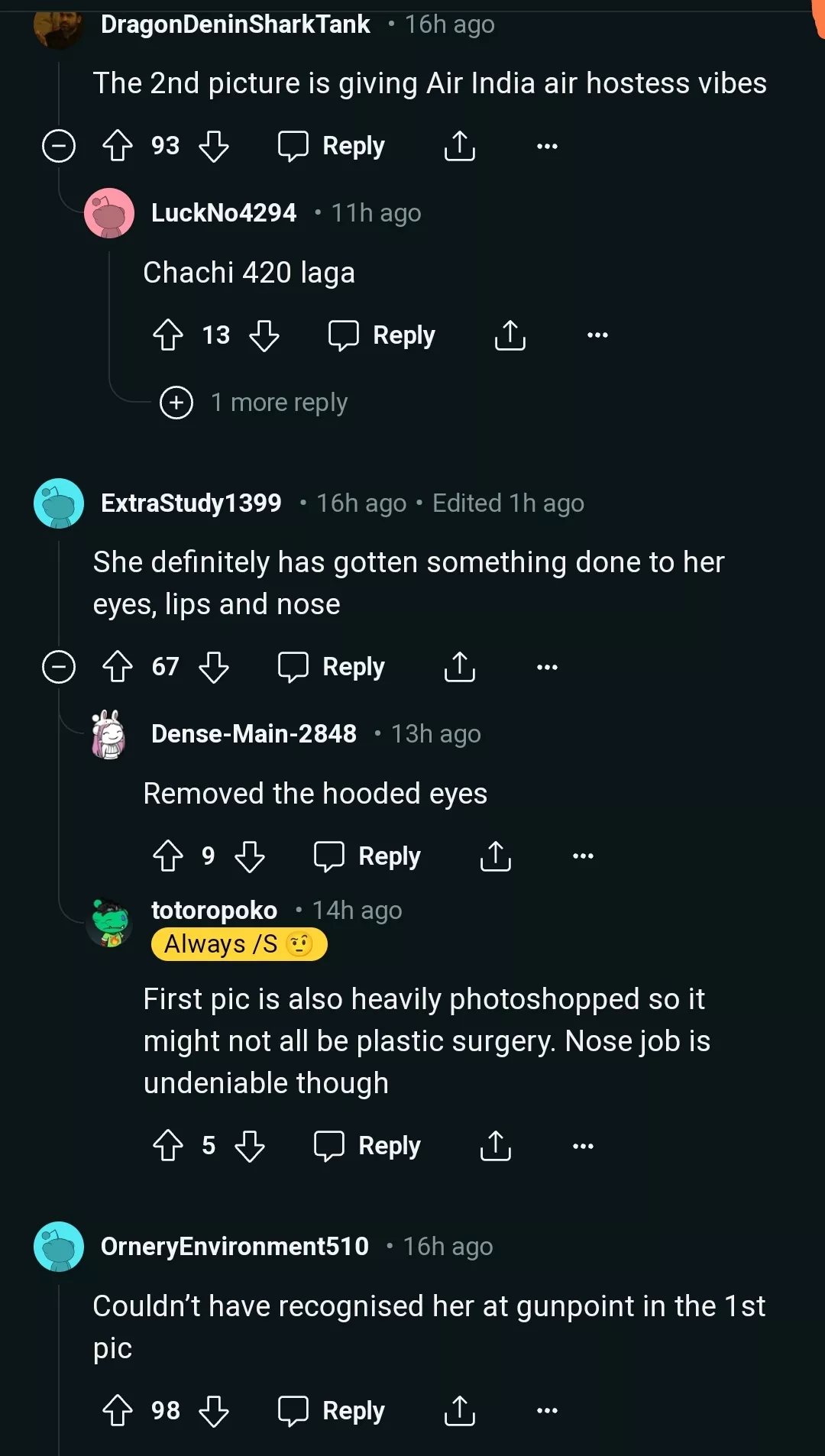Screen dimensions: 825x1456
Task: Collapse DragonDeninSharkTank's comment thread
Action: pyautogui.click(x=59, y=145)
